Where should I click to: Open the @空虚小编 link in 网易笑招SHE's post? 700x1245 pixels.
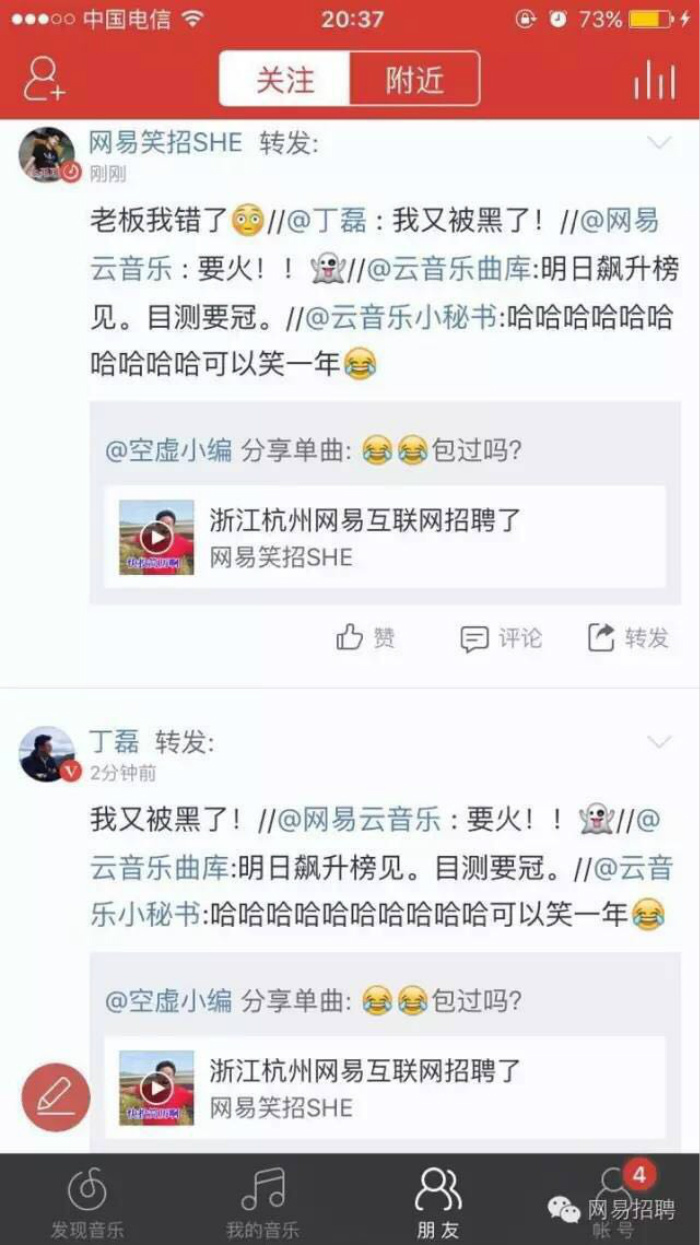tap(168, 450)
